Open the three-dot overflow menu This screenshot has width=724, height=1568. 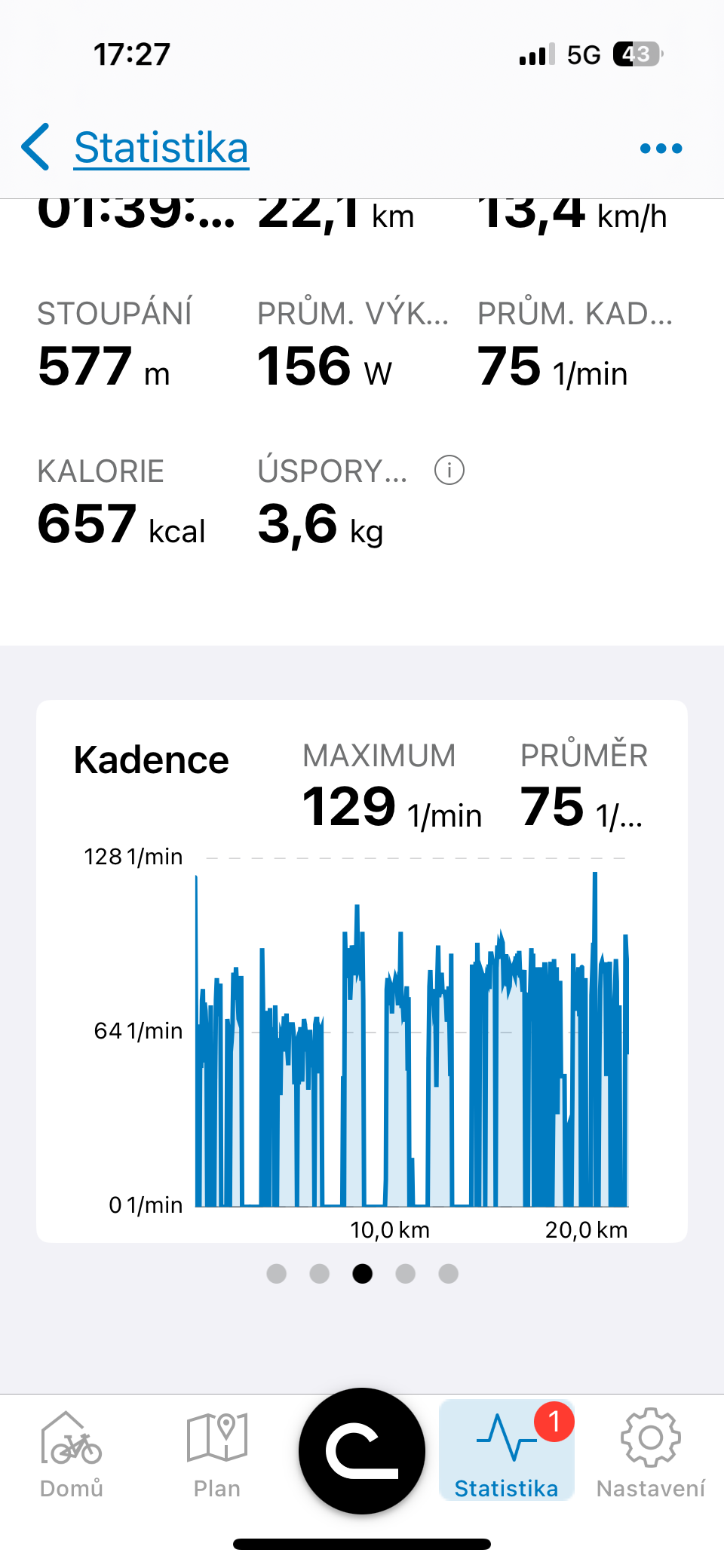[661, 149]
